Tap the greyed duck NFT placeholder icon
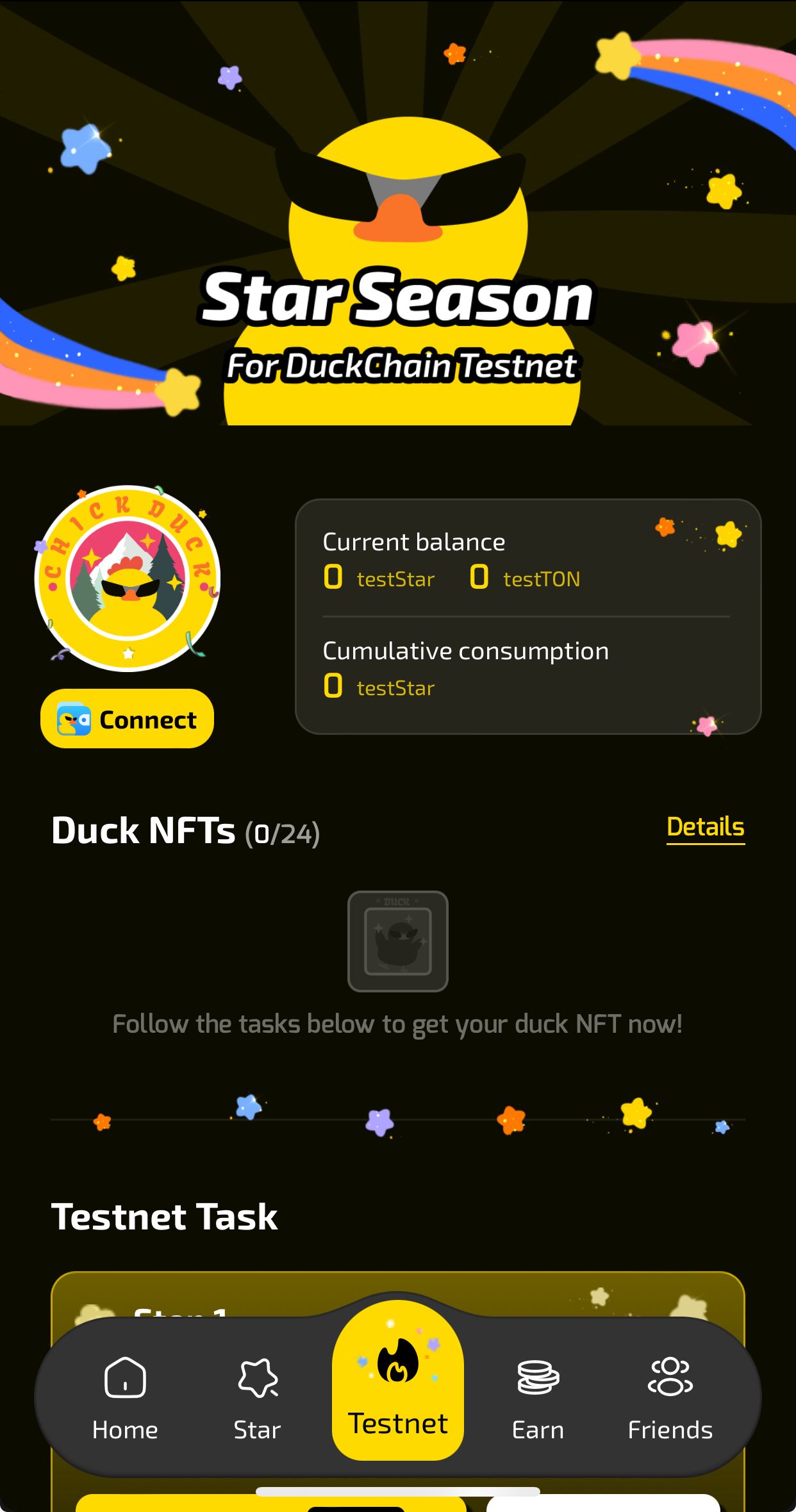Viewport: 796px width, 1512px height. [397, 941]
